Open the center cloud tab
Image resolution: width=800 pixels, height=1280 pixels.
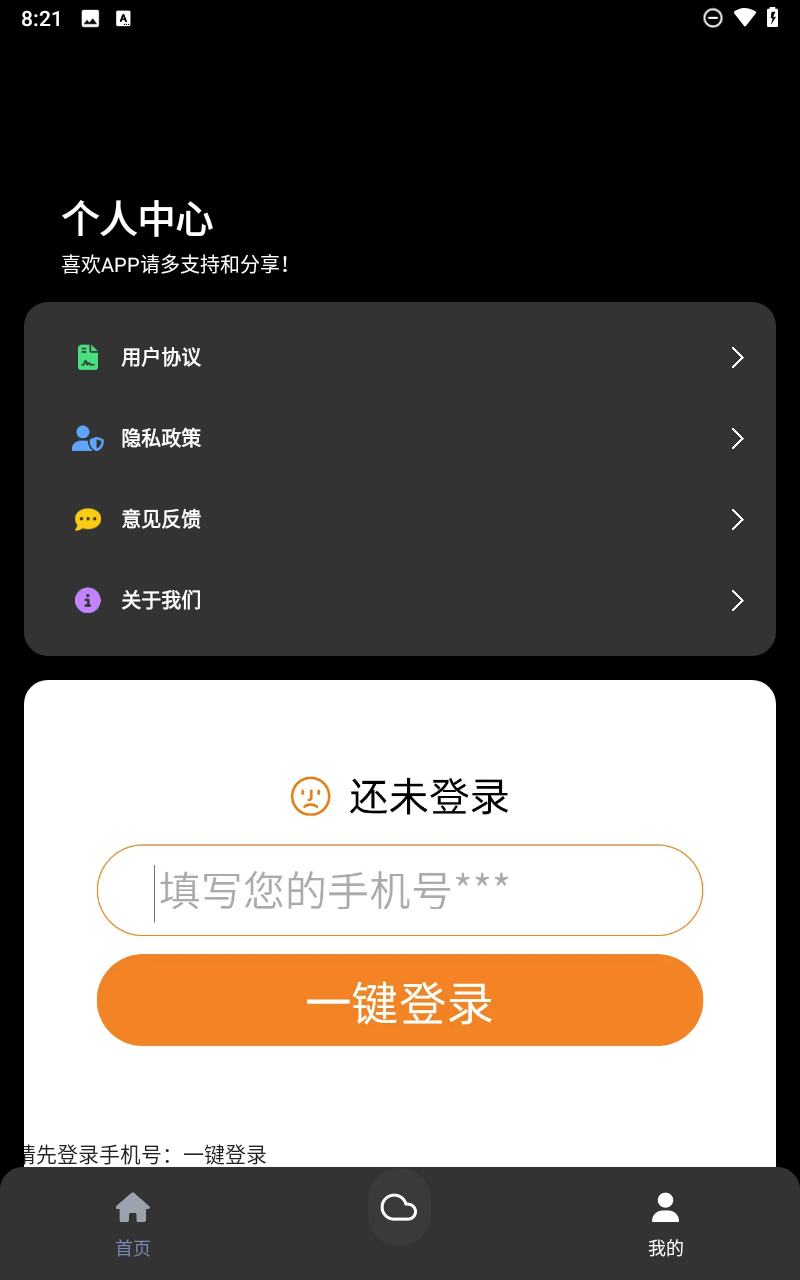coord(399,1207)
